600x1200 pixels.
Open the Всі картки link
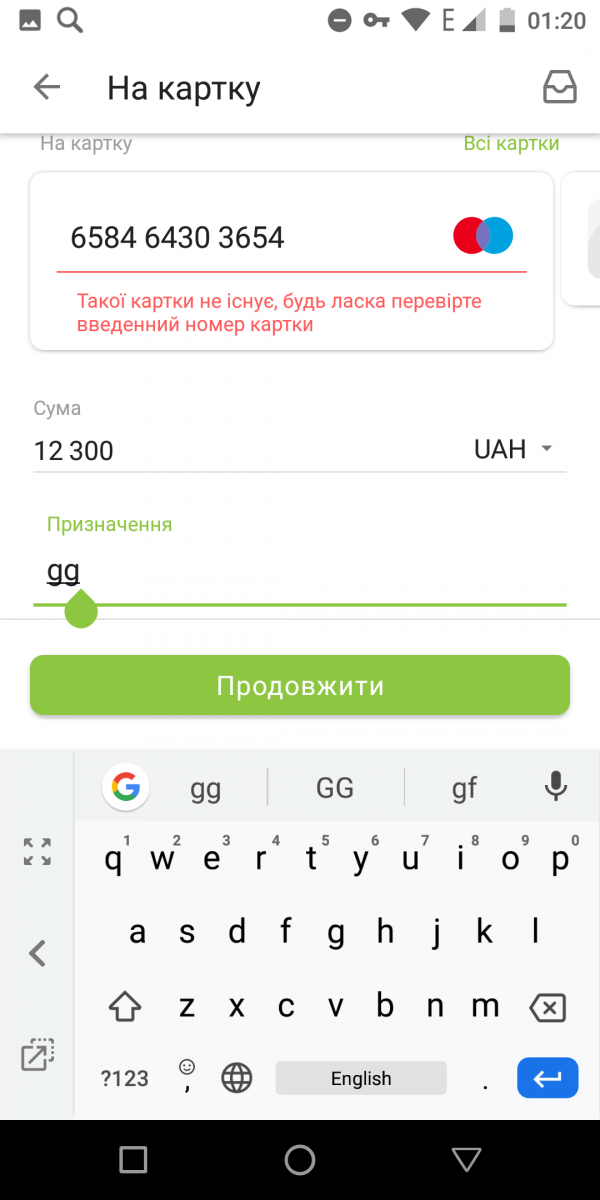coord(511,144)
